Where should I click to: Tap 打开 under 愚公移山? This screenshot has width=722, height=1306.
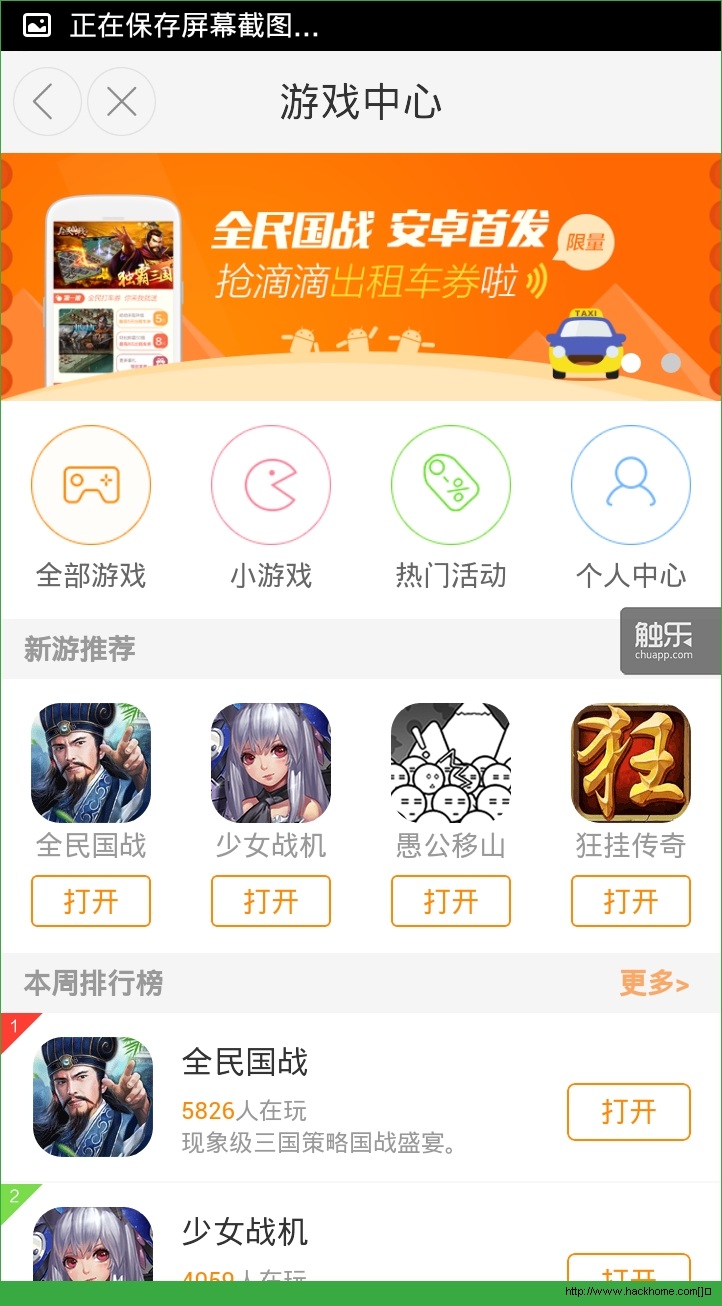click(x=451, y=901)
